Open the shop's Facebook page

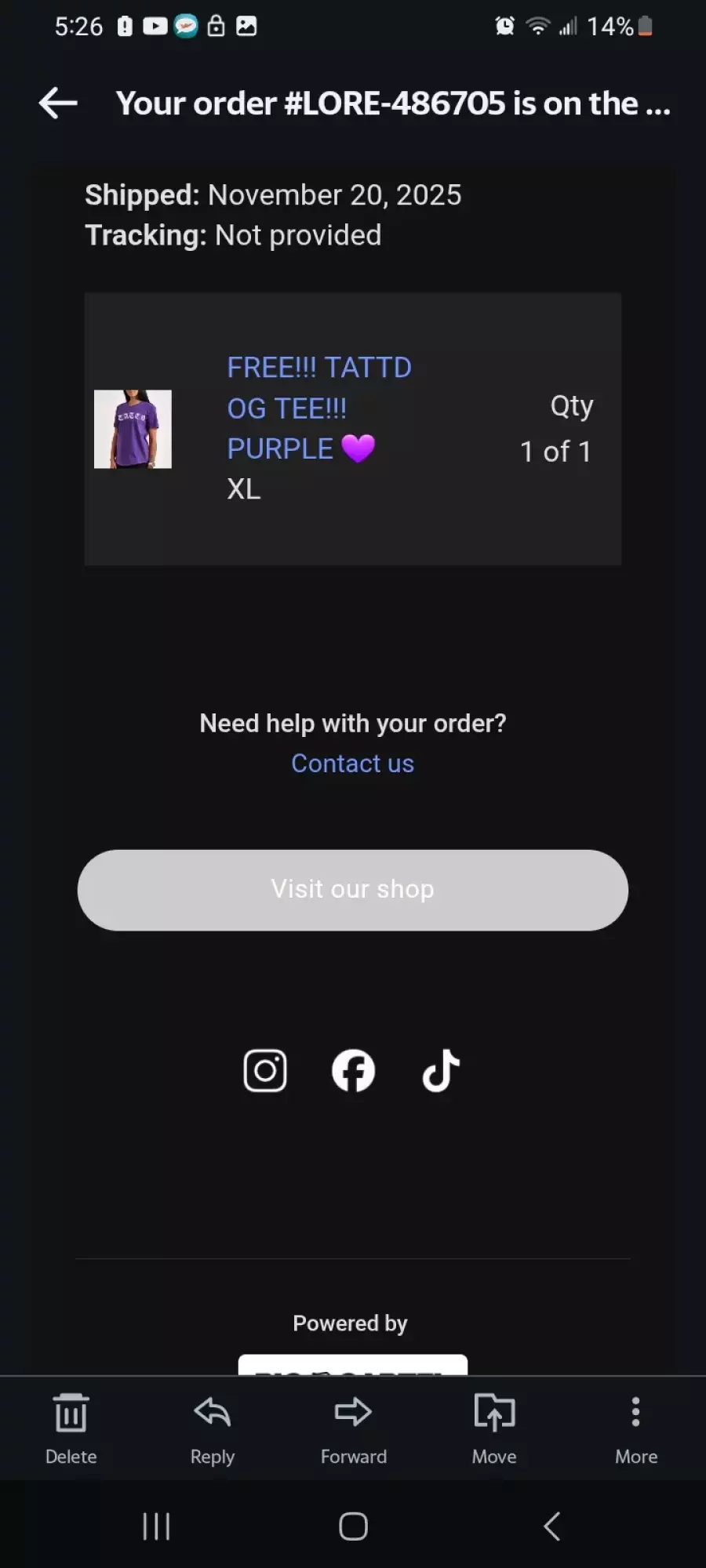point(353,1071)
